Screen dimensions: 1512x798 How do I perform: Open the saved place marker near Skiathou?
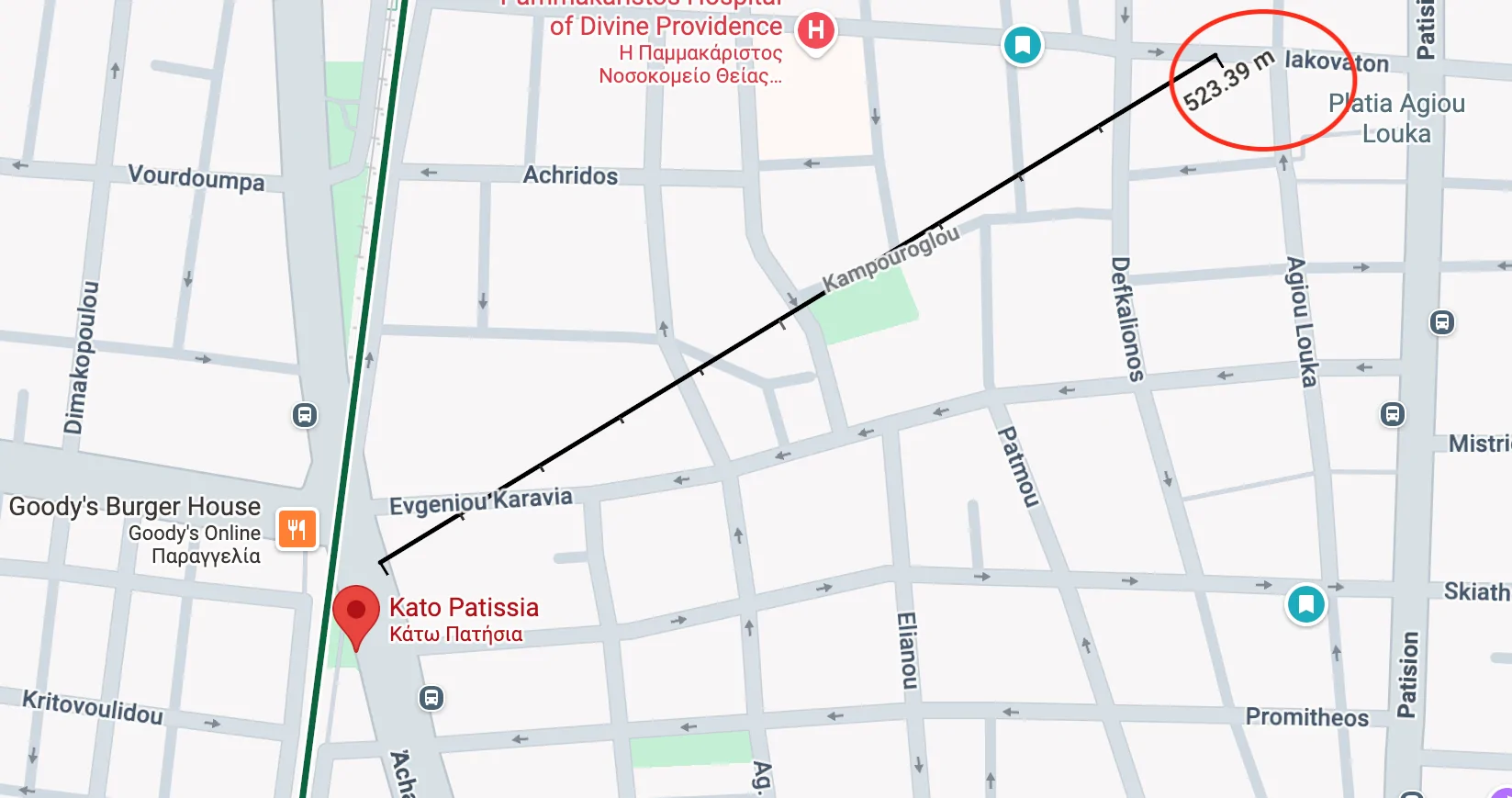coord(1305,604)
